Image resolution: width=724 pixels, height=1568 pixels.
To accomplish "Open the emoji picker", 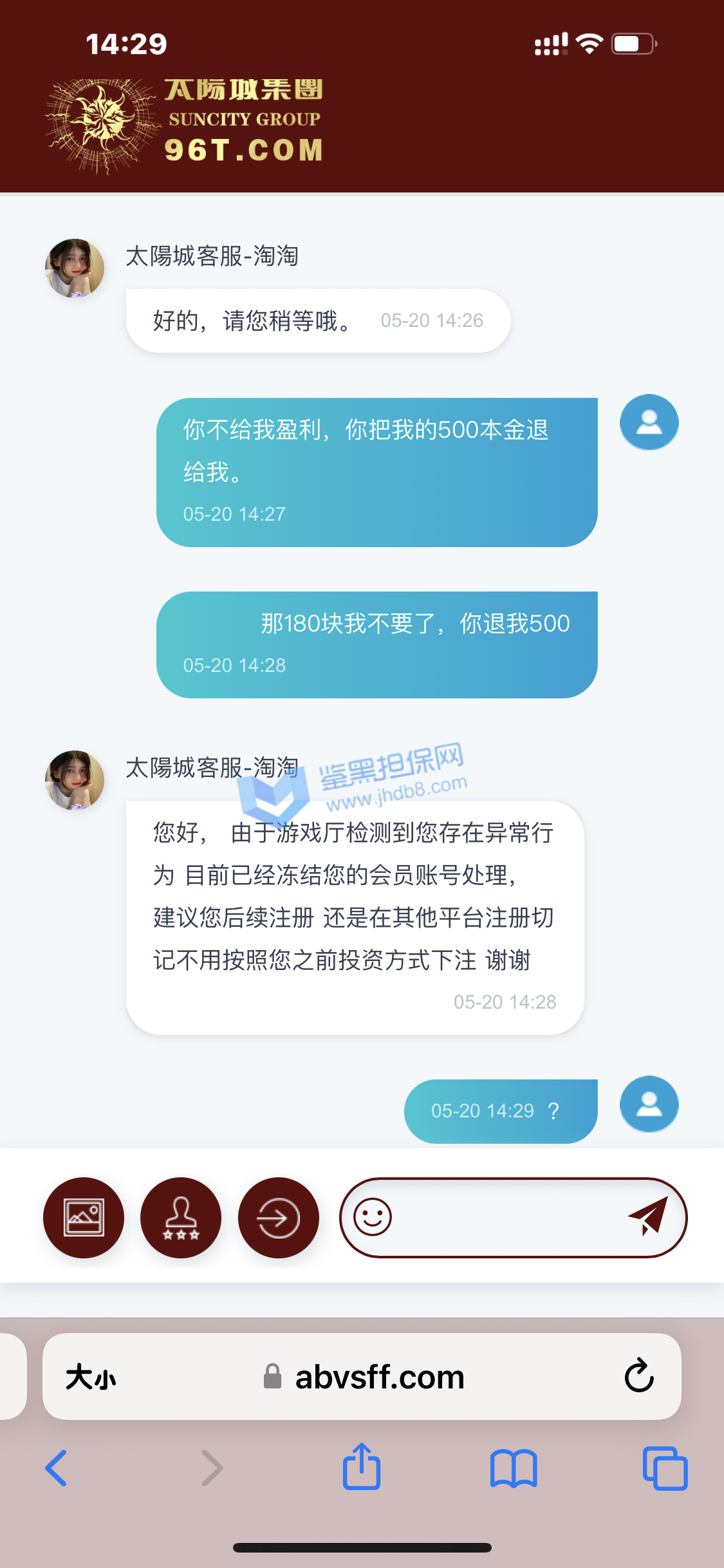I will coord(373,1217).
